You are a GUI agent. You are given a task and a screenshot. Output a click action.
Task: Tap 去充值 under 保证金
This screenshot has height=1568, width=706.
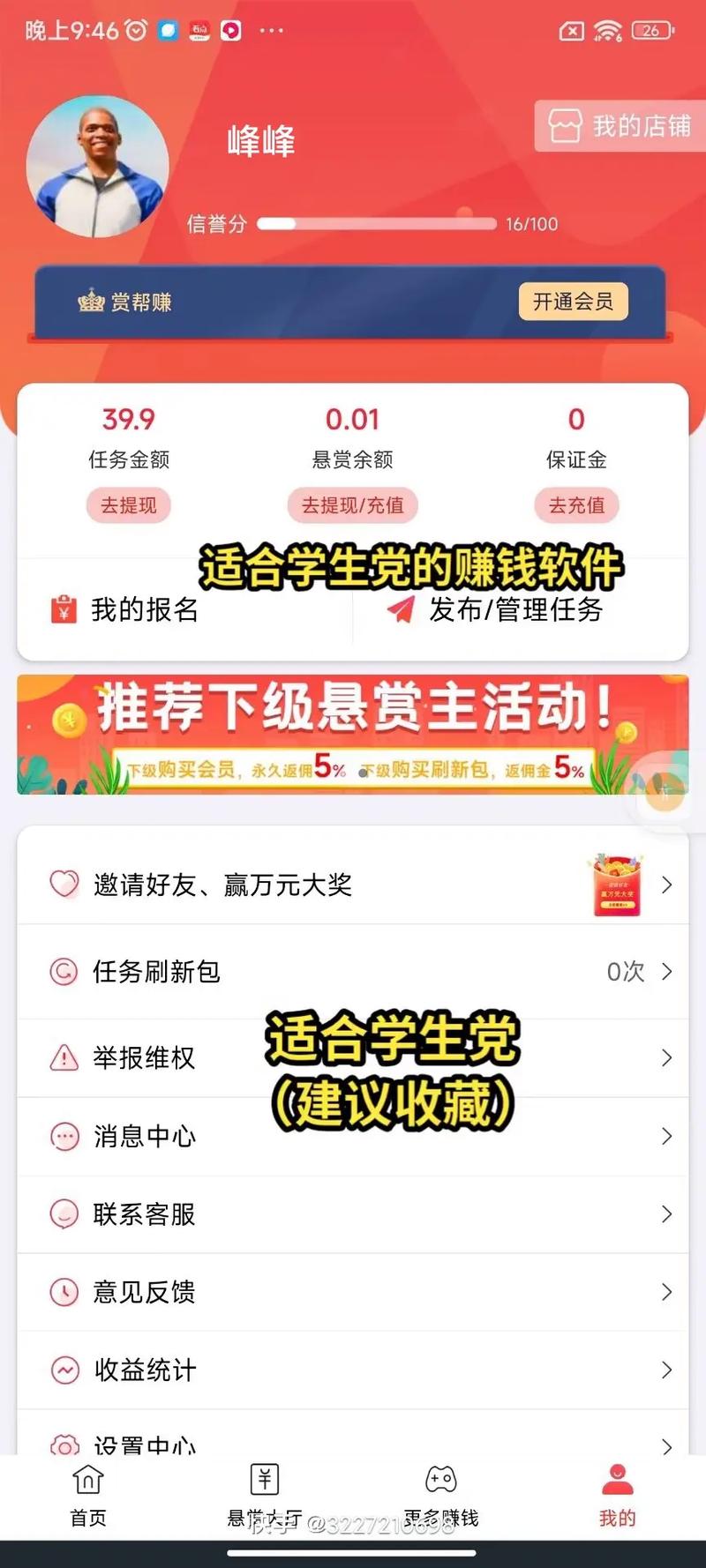coord(576,505)
